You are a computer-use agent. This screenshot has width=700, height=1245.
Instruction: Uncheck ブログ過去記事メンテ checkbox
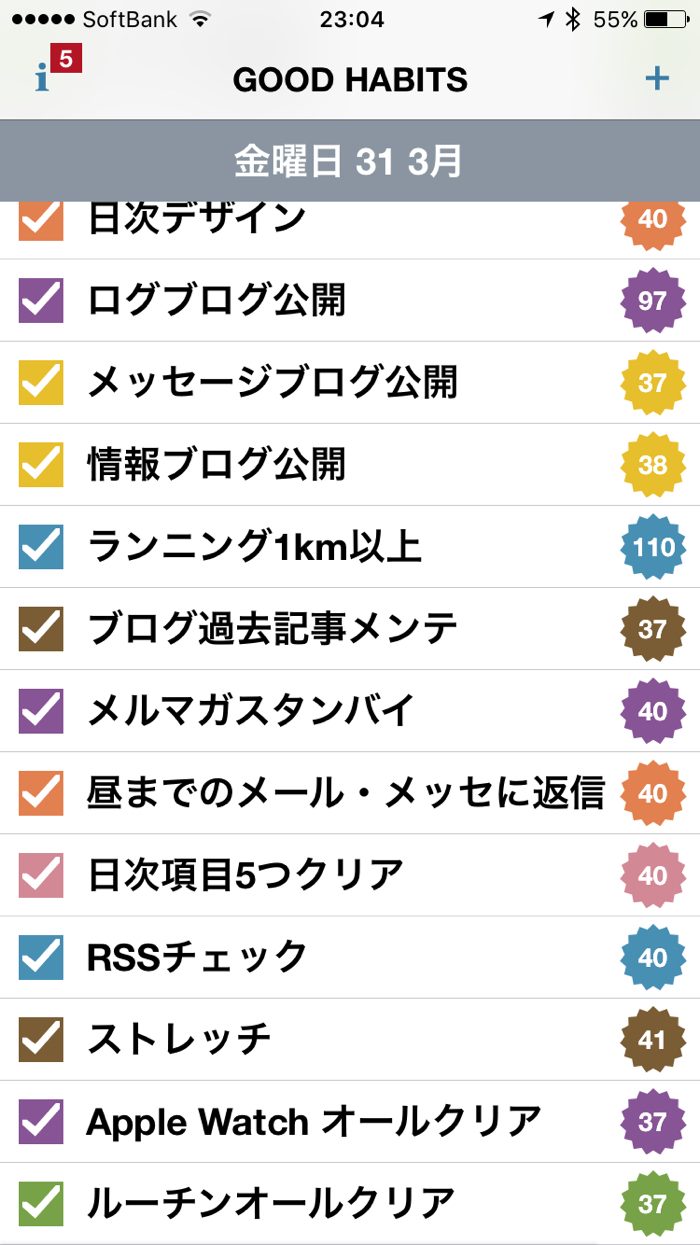pos(41,629)
